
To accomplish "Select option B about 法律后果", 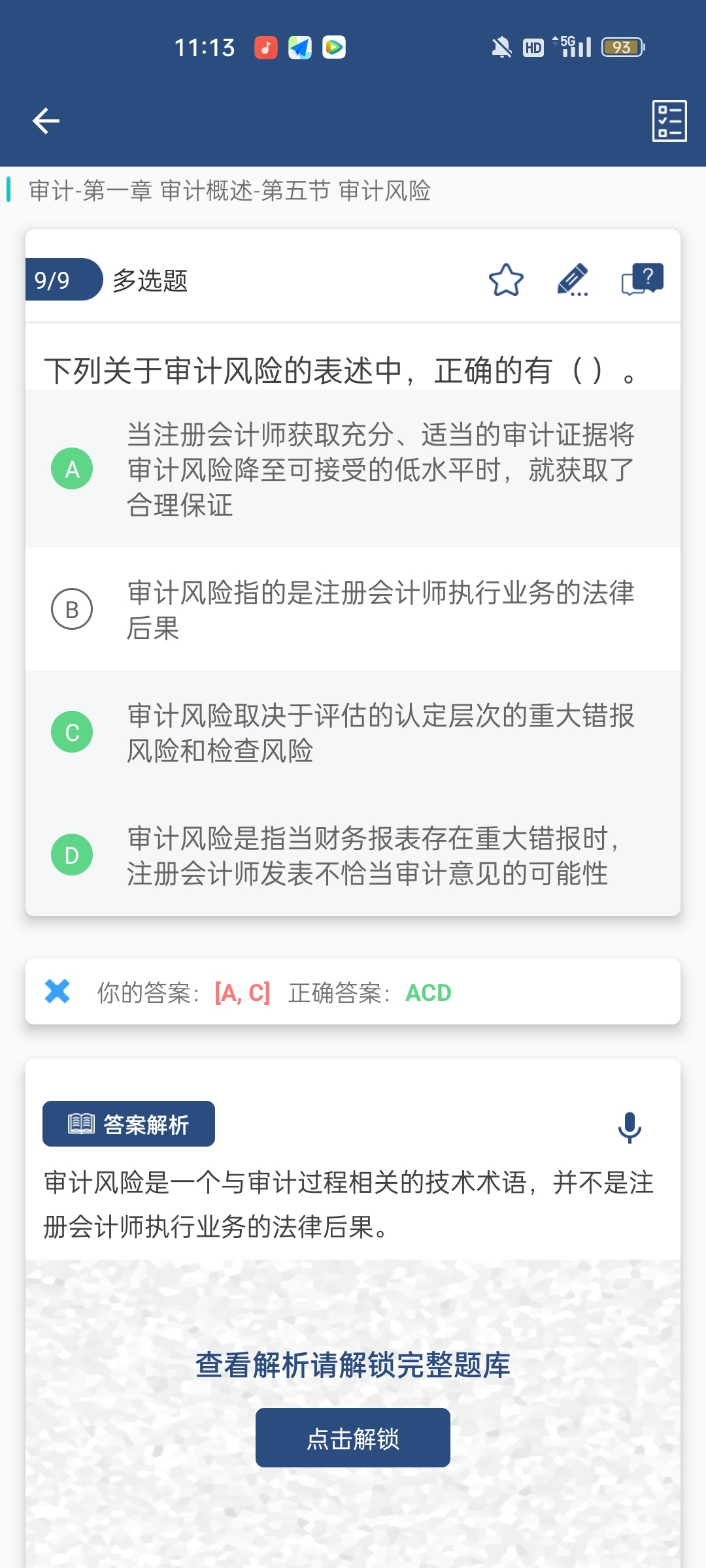I will pos(353,610).
